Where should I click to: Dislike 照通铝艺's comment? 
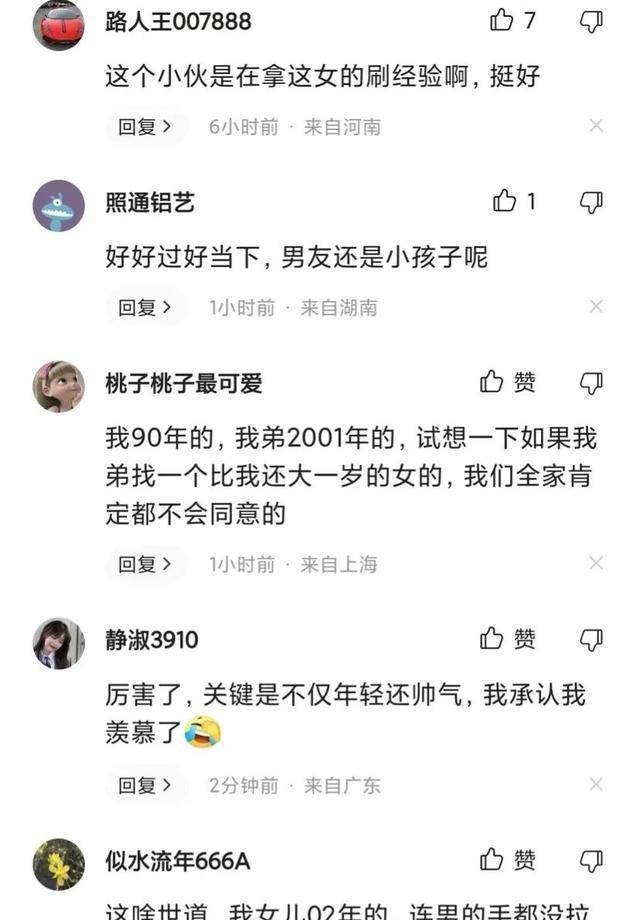click(x=592, y=202)
